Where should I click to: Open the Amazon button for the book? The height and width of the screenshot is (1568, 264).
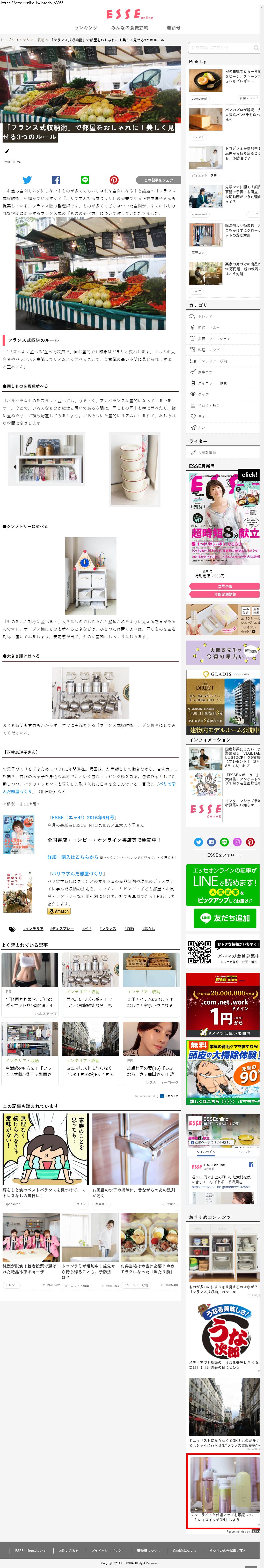[x=59, y=911]
